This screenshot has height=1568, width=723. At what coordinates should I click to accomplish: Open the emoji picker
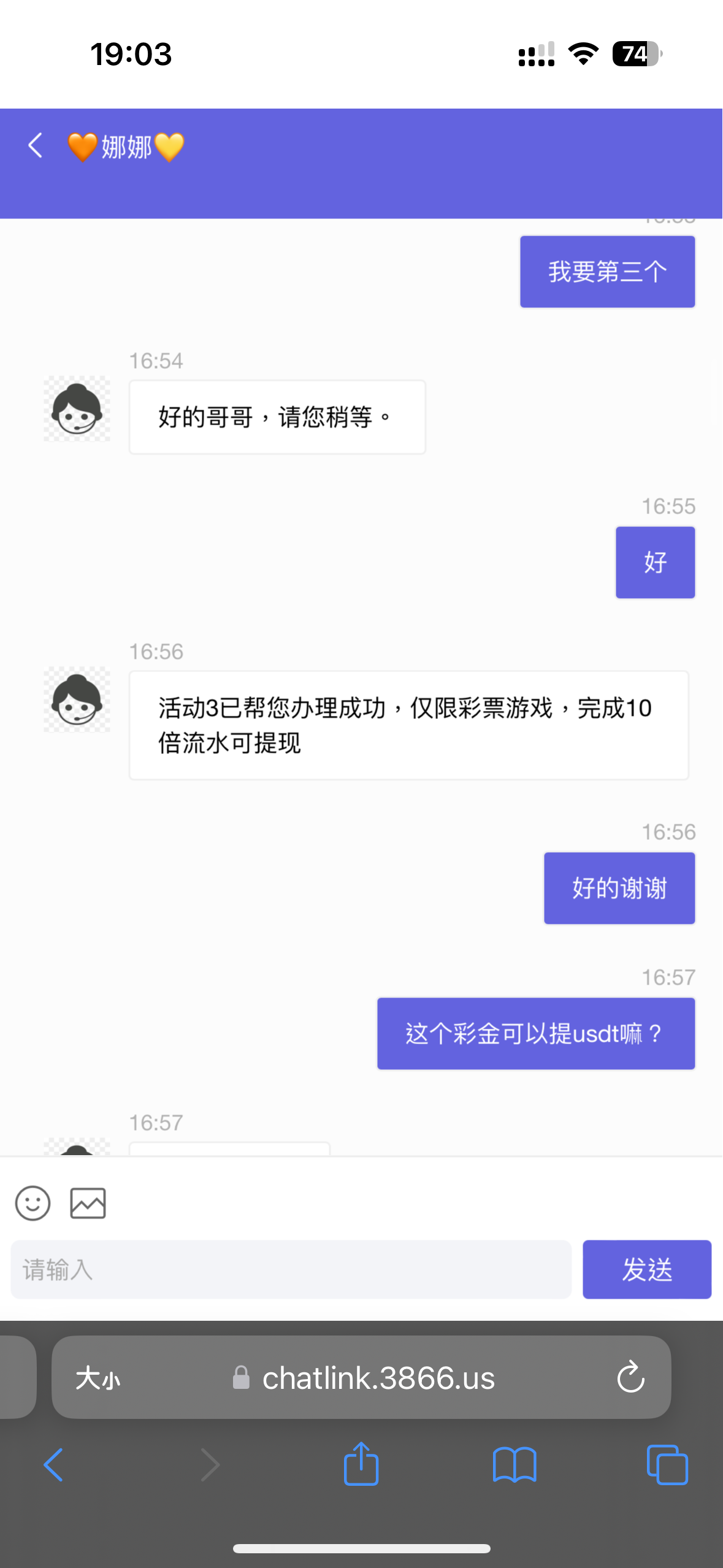[33, 1203]
